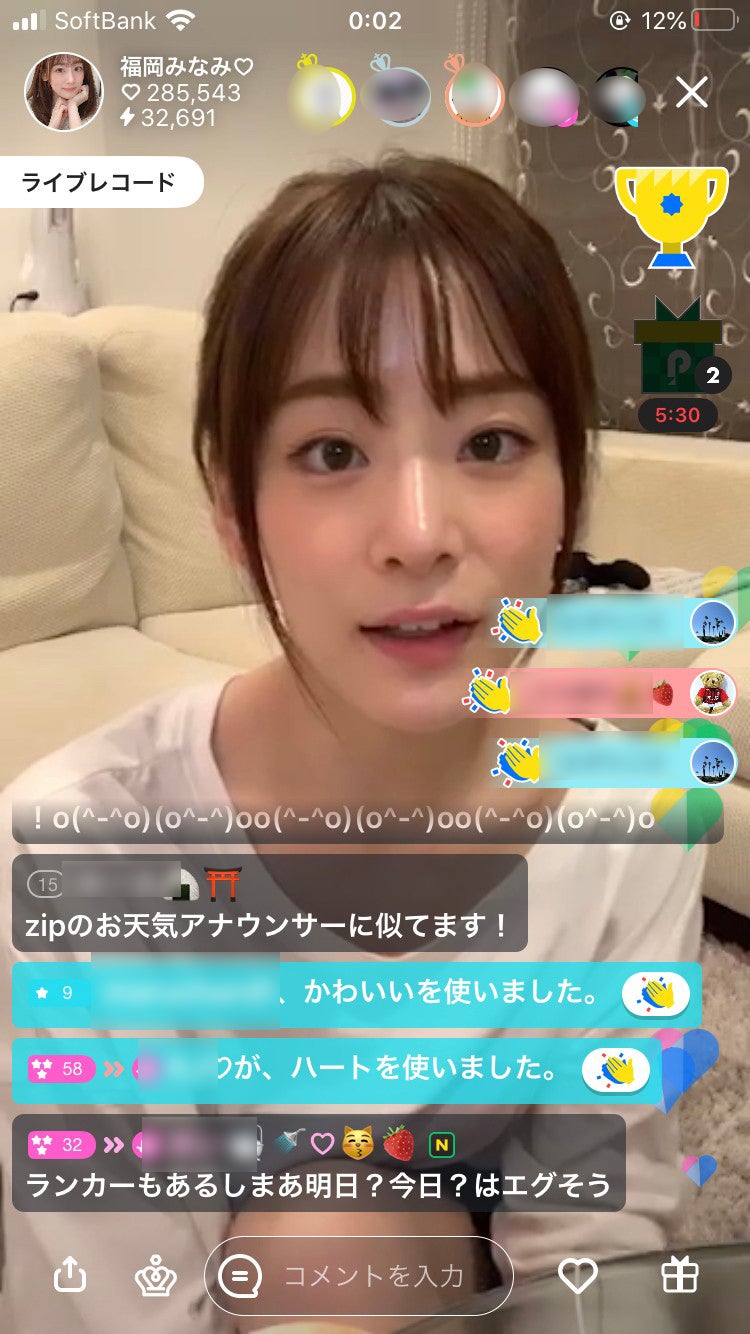
Task: Close the live stream with the X
Action: coord(692,92)
